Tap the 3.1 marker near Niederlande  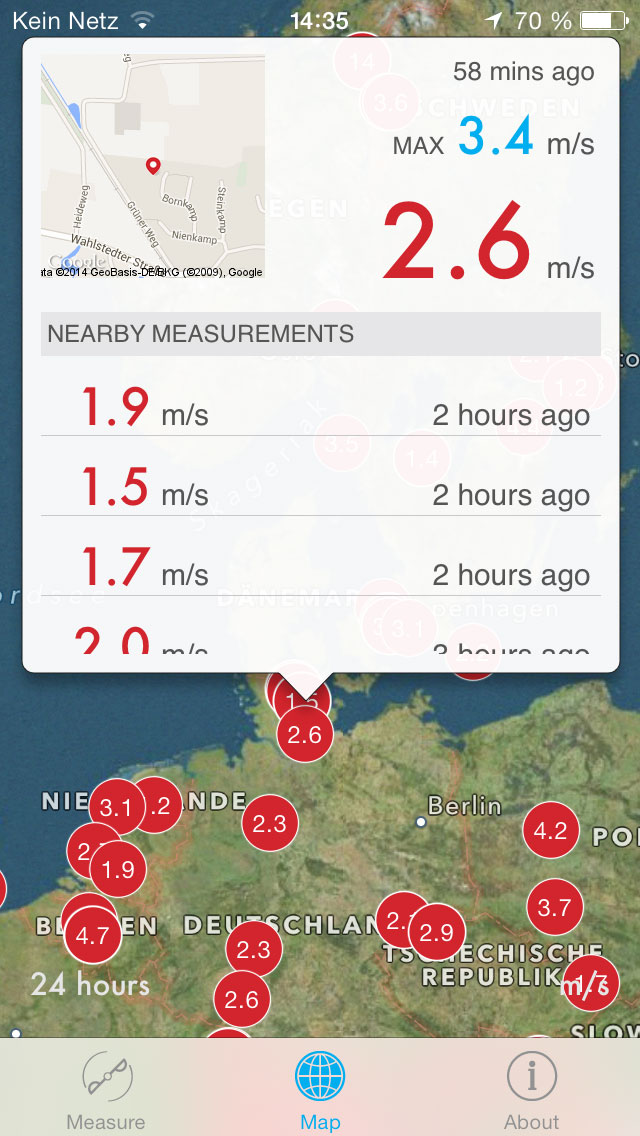point(115,808)
